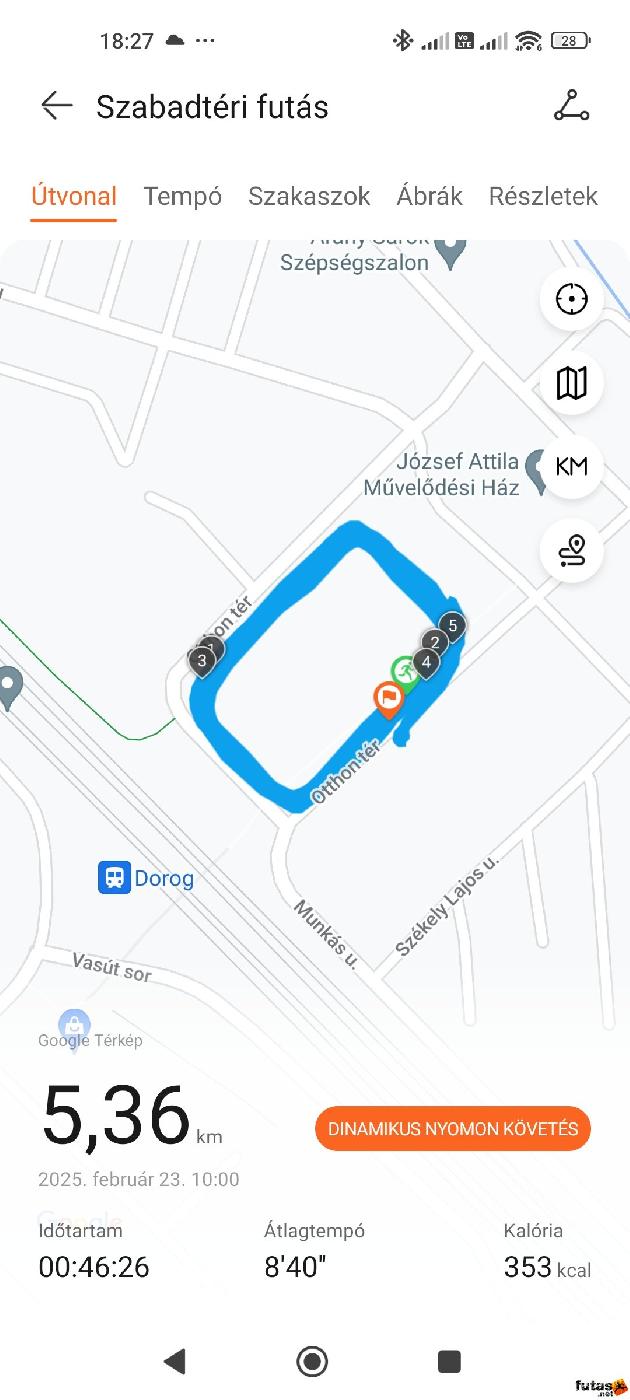The height and width of the screenshot is (1400, 630).
Task: Change the map type with the map icon
Action: [571, 383]
